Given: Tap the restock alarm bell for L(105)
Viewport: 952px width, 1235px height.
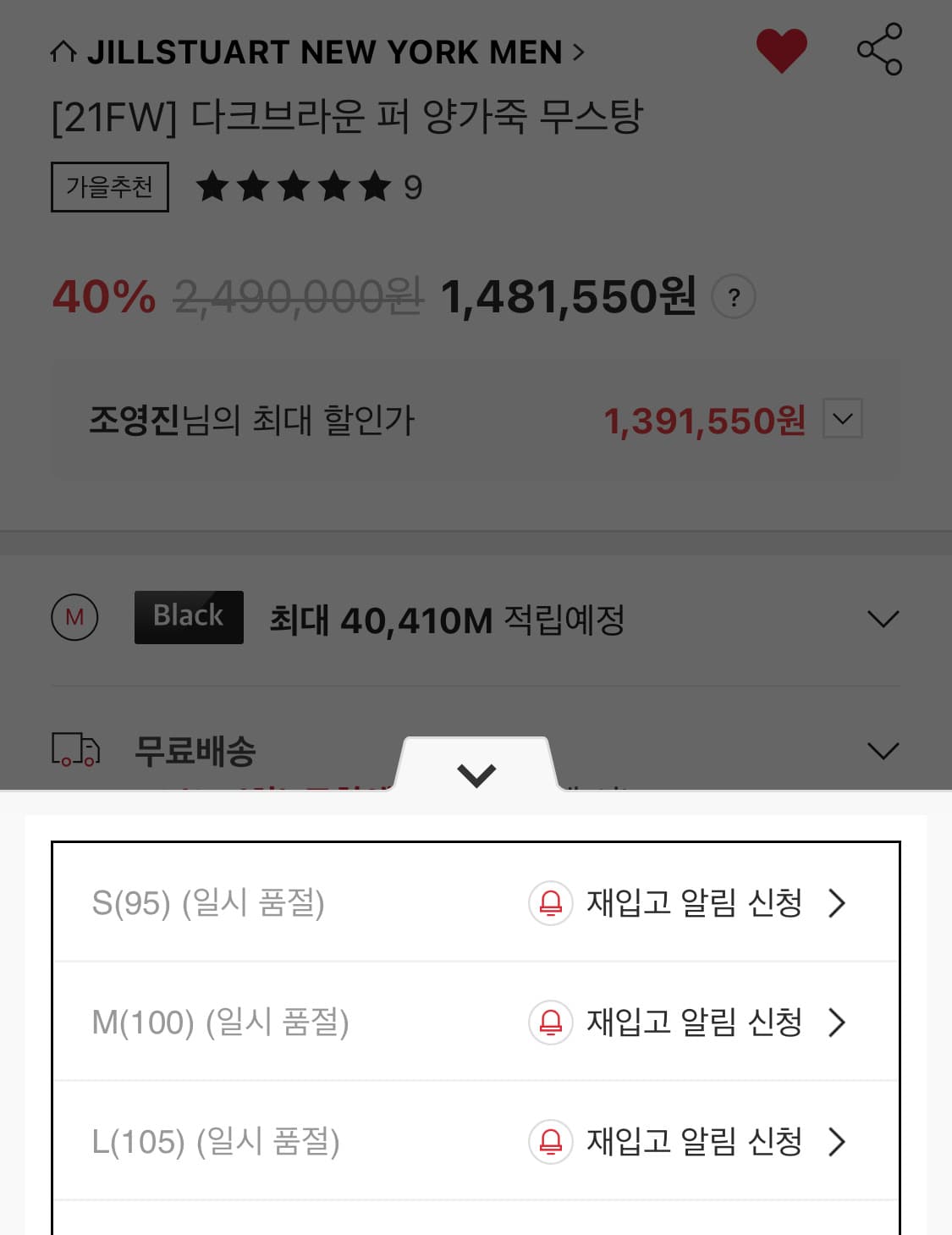Looking at the screenshot, I should [x=551, y=1143].
